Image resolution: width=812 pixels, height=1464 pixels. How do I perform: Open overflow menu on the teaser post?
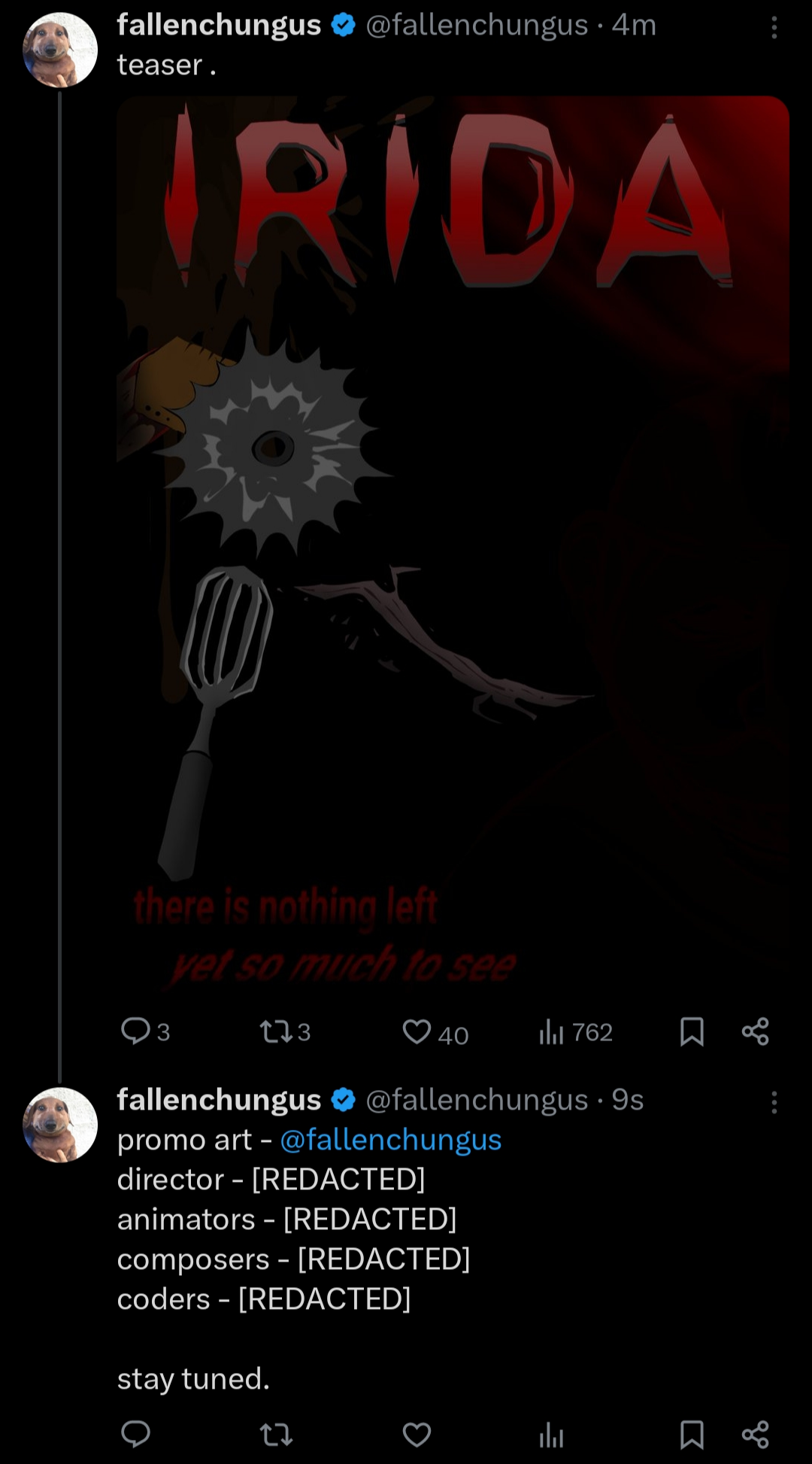coord(774,29)
